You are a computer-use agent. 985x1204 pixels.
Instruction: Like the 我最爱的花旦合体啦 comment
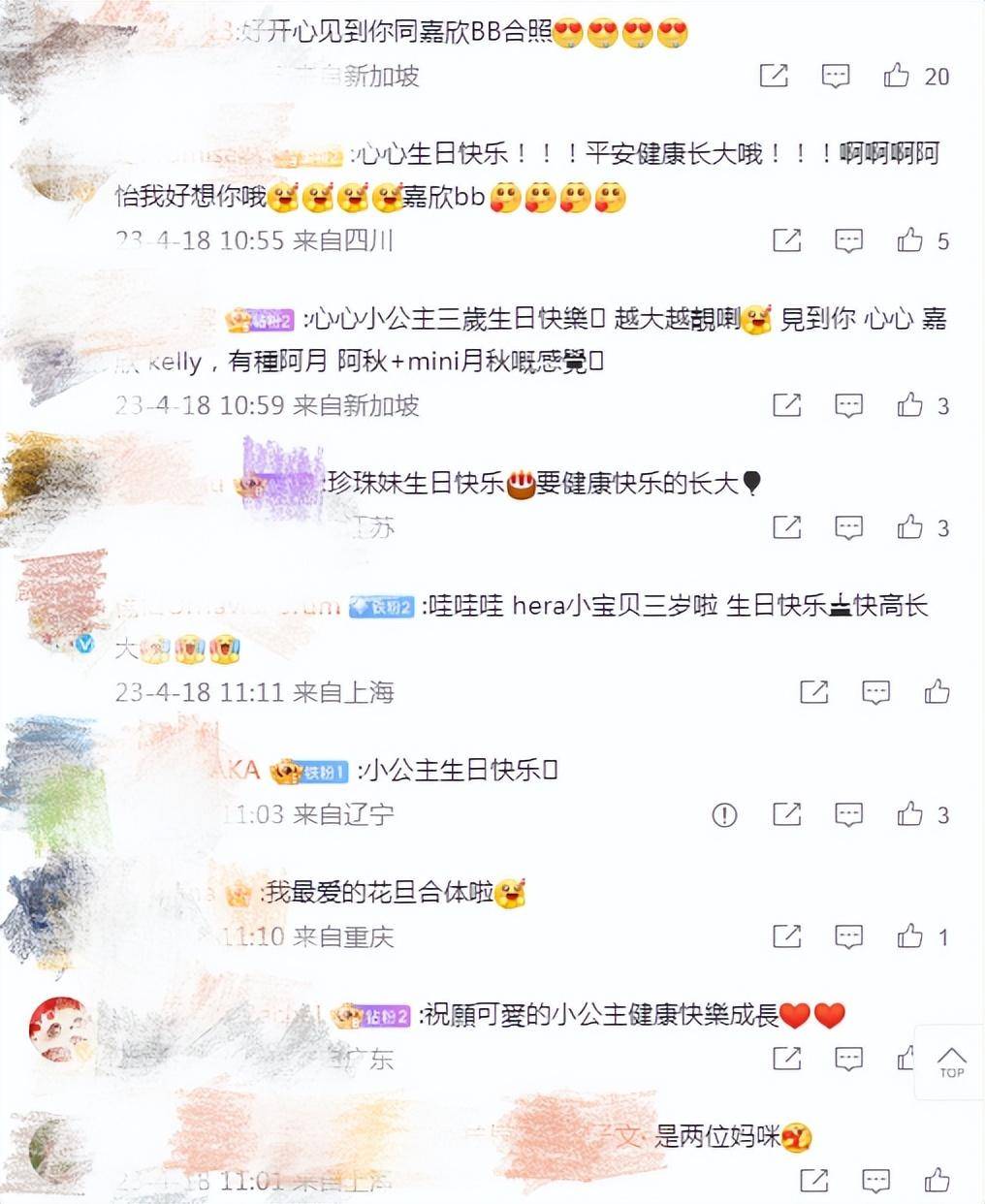[909, 936]
